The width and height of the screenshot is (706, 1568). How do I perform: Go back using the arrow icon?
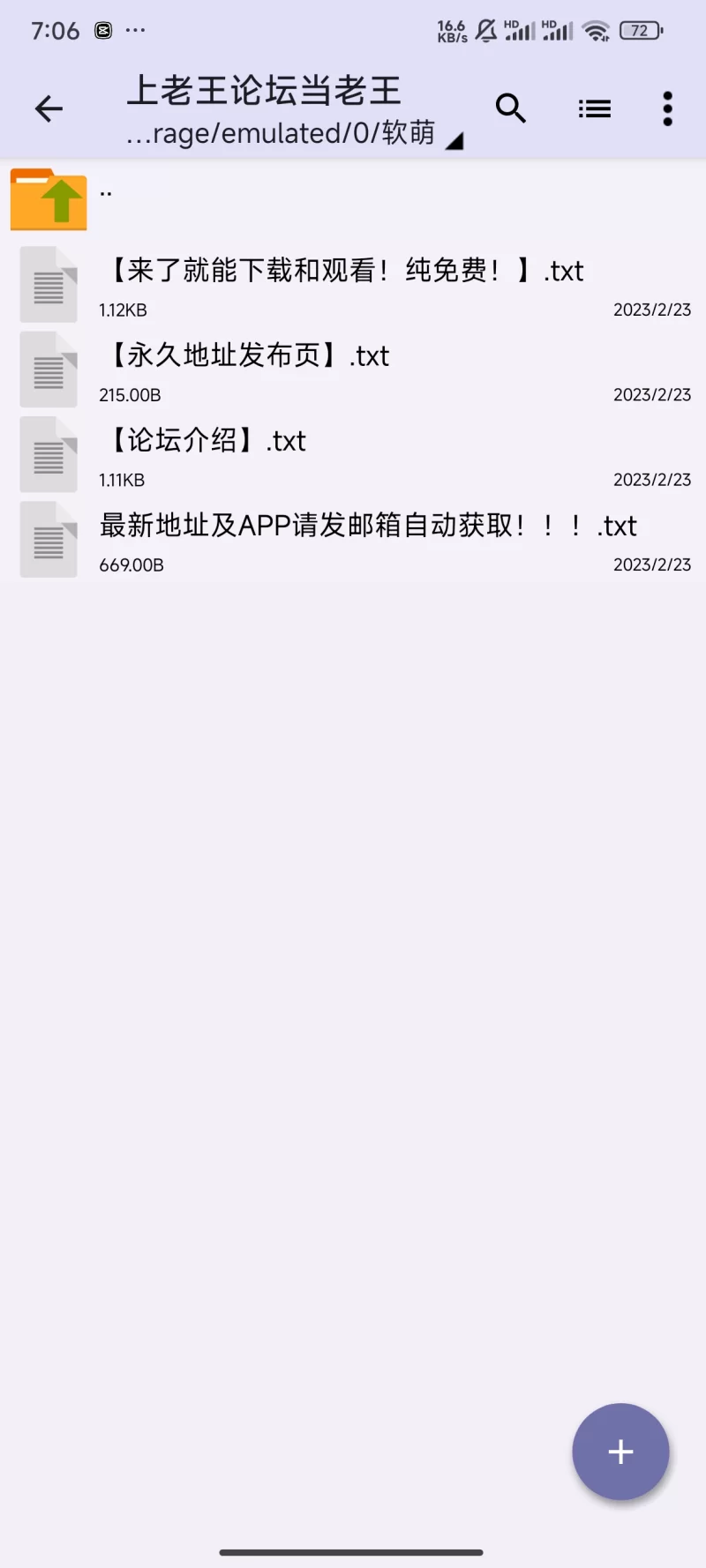[49, 109]
